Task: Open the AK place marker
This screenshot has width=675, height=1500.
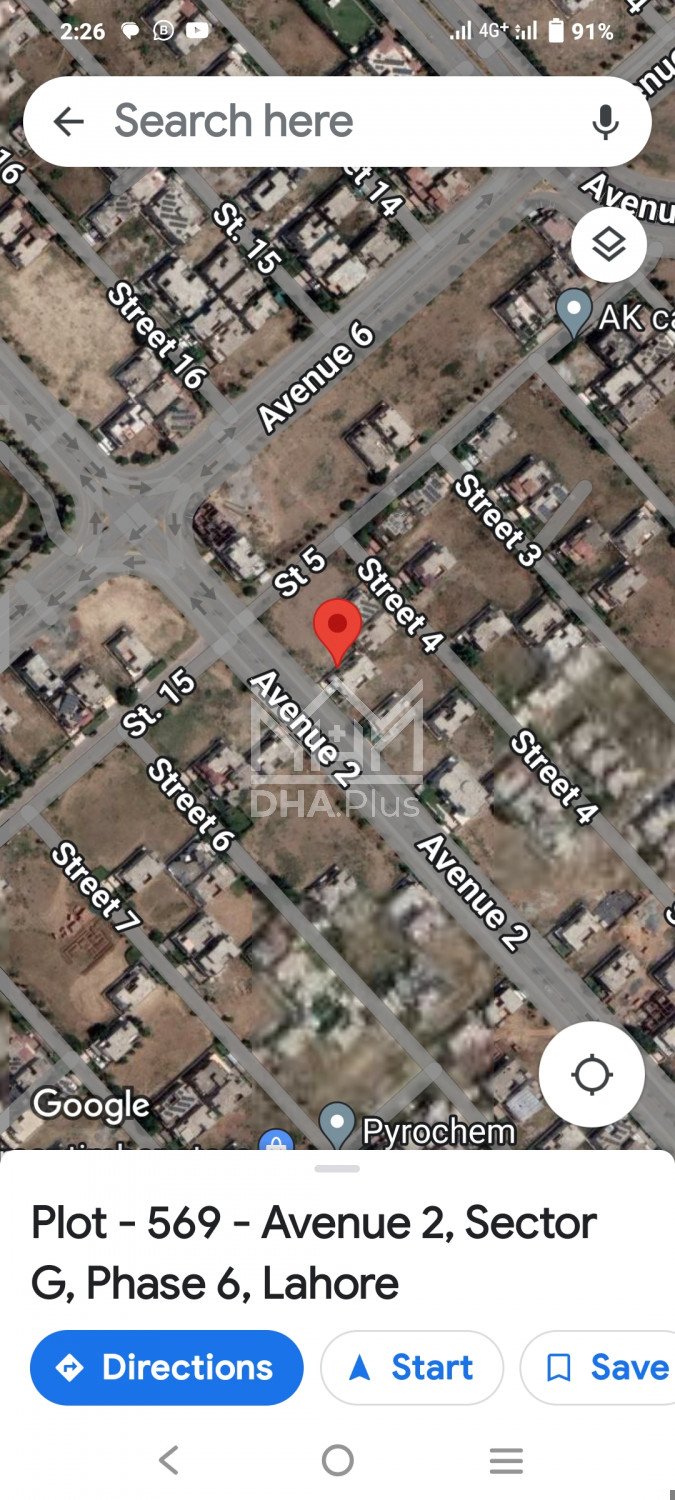Action: tap(574, 311)
